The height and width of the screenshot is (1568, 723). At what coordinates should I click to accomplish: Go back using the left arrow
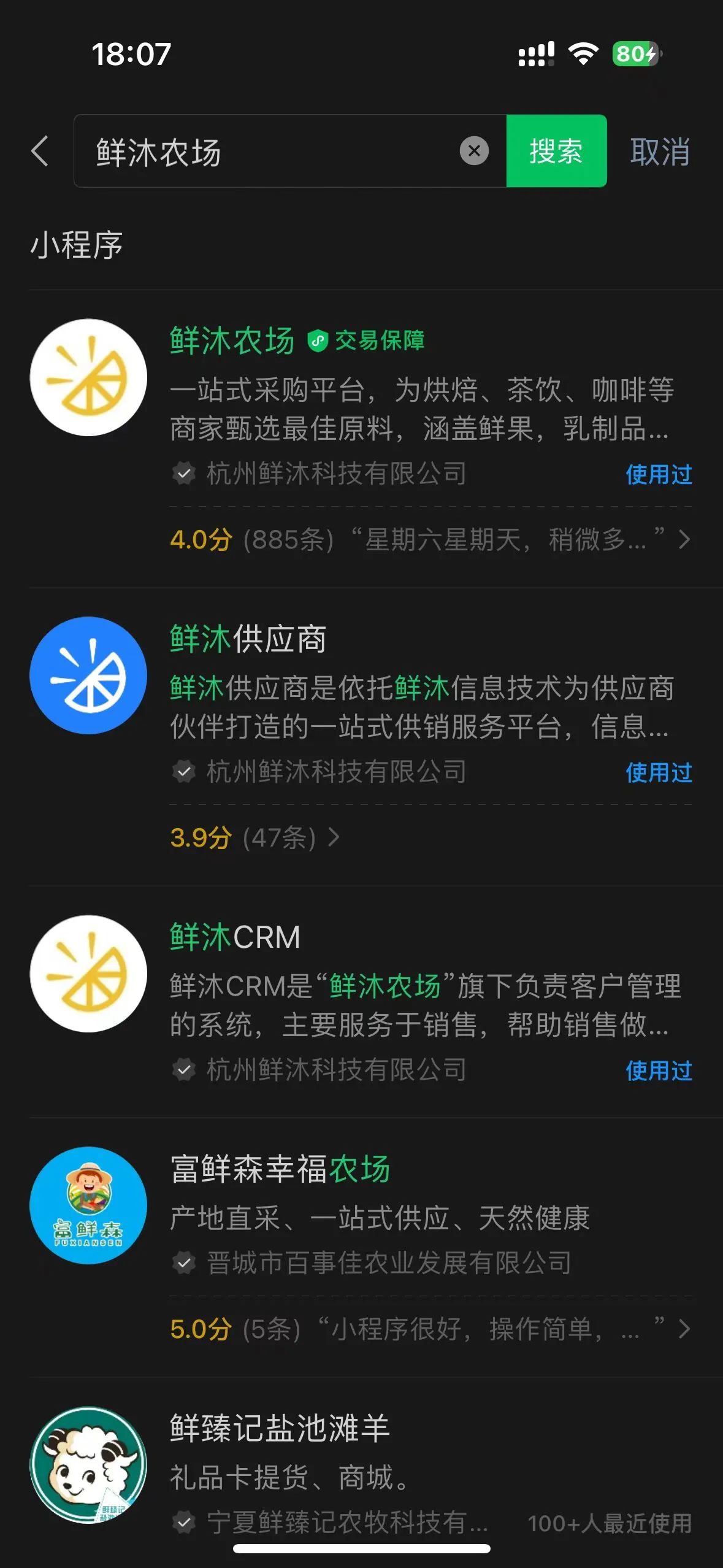coord(40,151)
